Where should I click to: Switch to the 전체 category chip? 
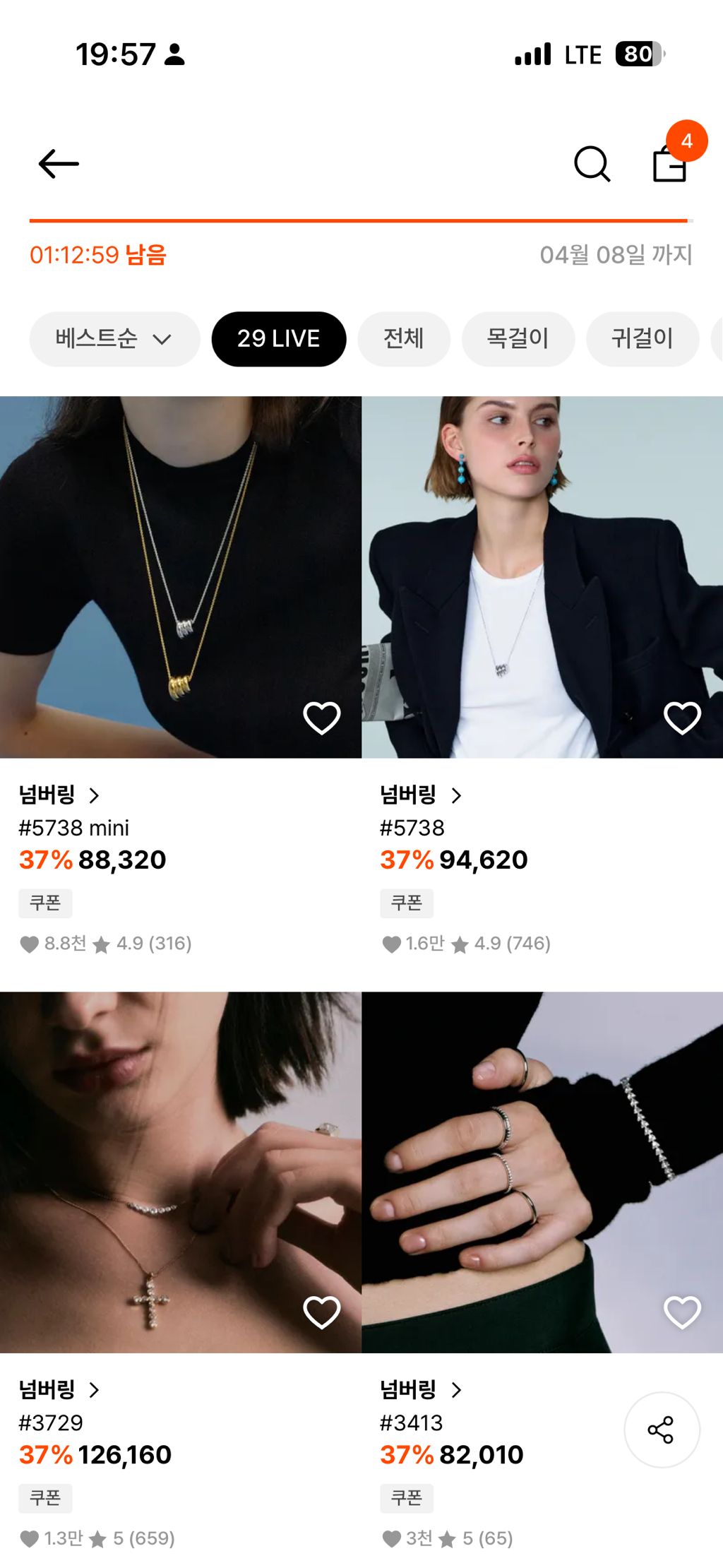(x=403, y=339)
